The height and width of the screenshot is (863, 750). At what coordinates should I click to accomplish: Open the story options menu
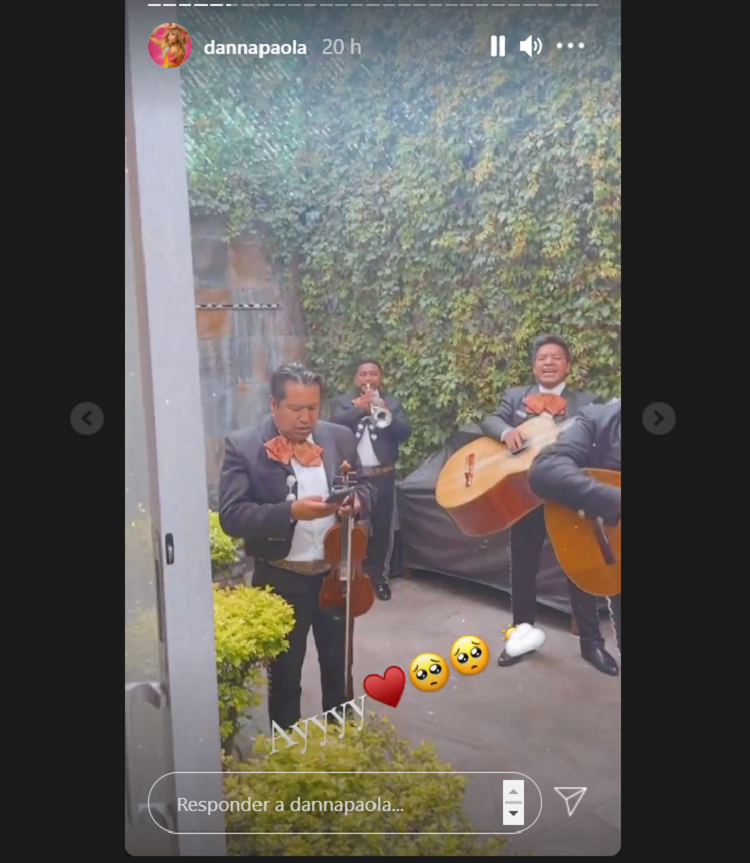tap(570, 46)
